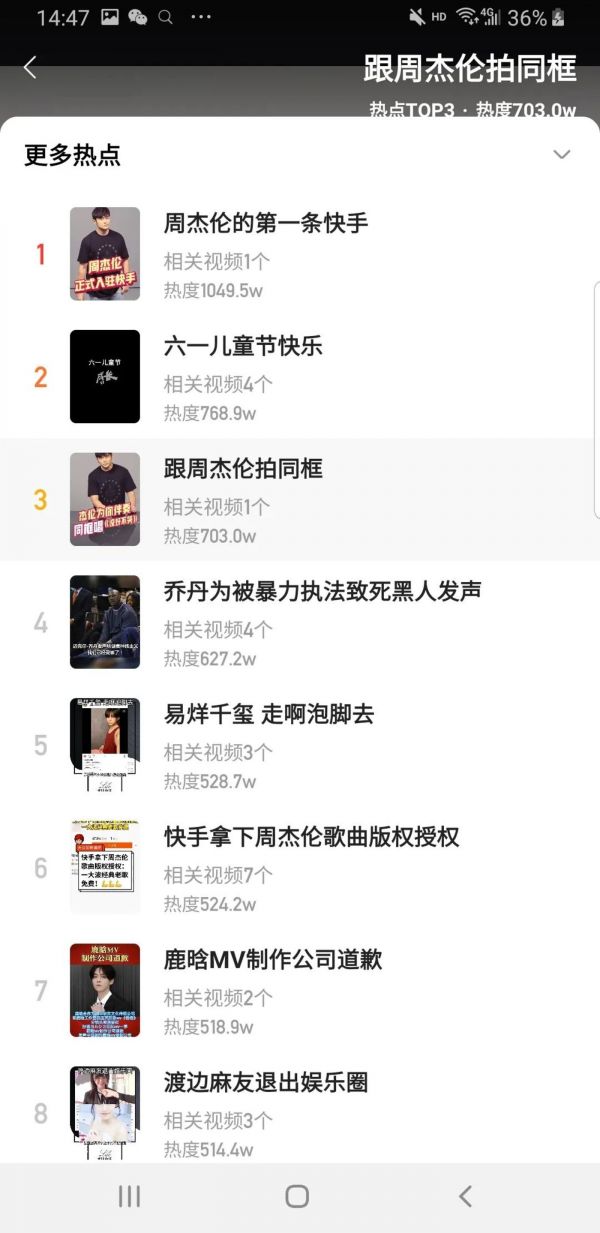The image size is (600, 1233).
Task: View the 渡边麻友退出娱乐圈 topic
Action: coord(266,1082)
